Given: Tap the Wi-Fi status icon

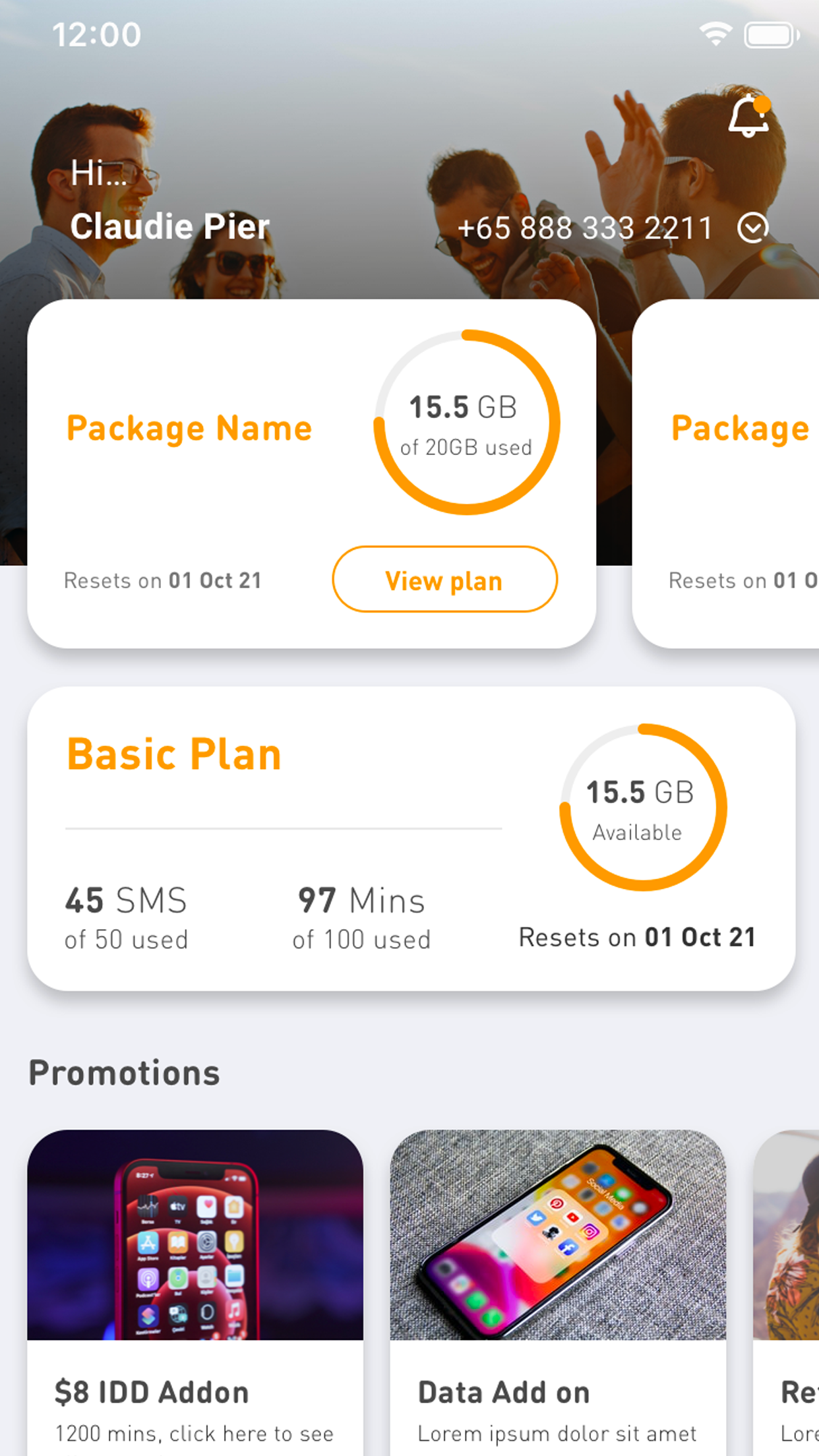Looking at the screenshot, I should point(715,33).
